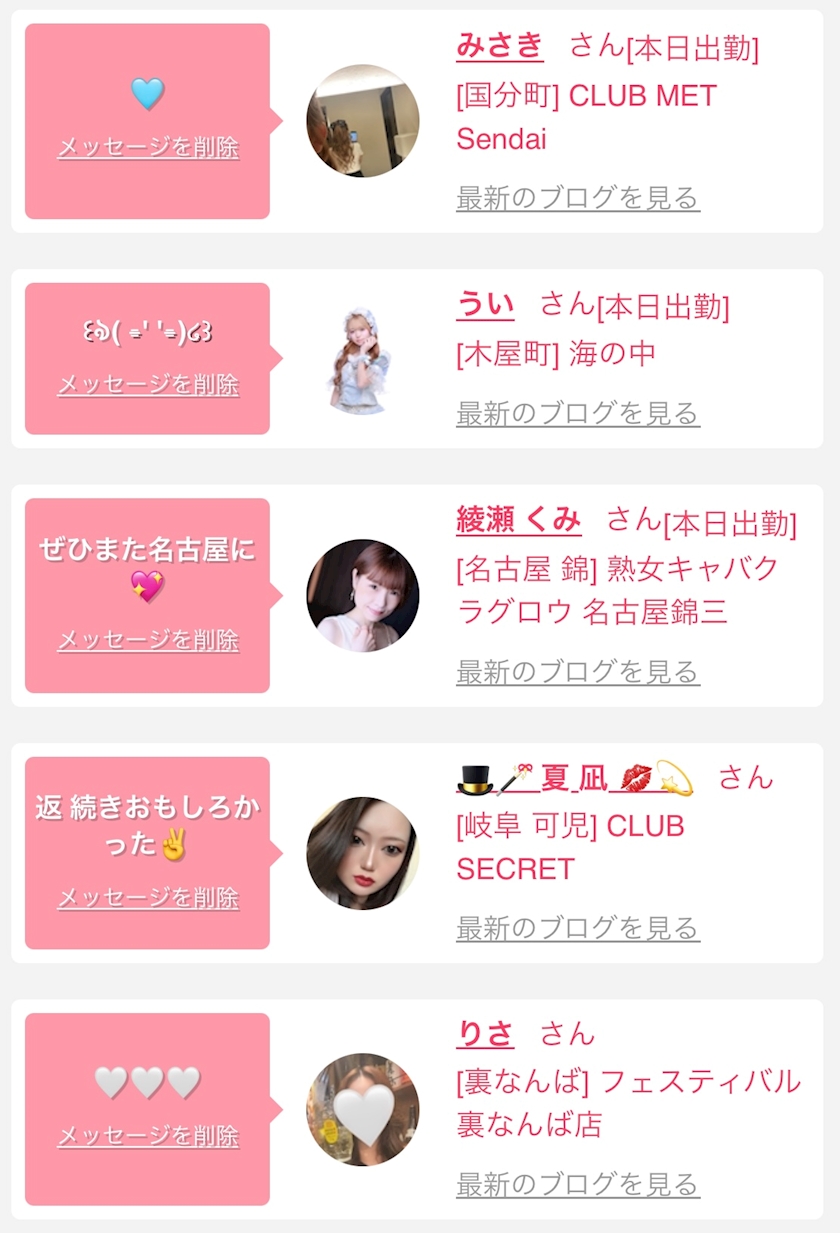Image resolution: width=840 pixels, height=1233 pixels.
Task: Delete the three white hearts message
Action: point(148,1136)
